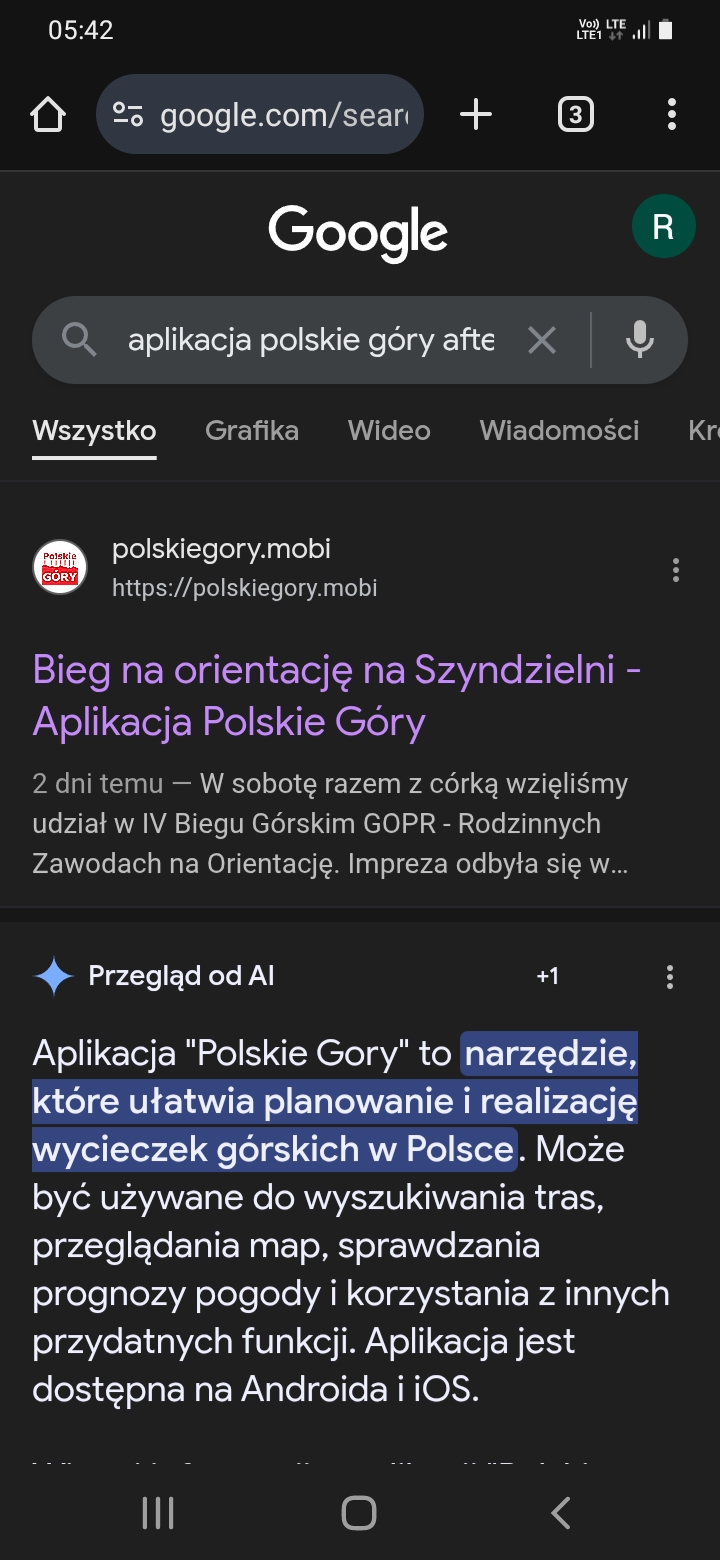Clear the search query with X
Screen dimensions: 720x1560
541,341
